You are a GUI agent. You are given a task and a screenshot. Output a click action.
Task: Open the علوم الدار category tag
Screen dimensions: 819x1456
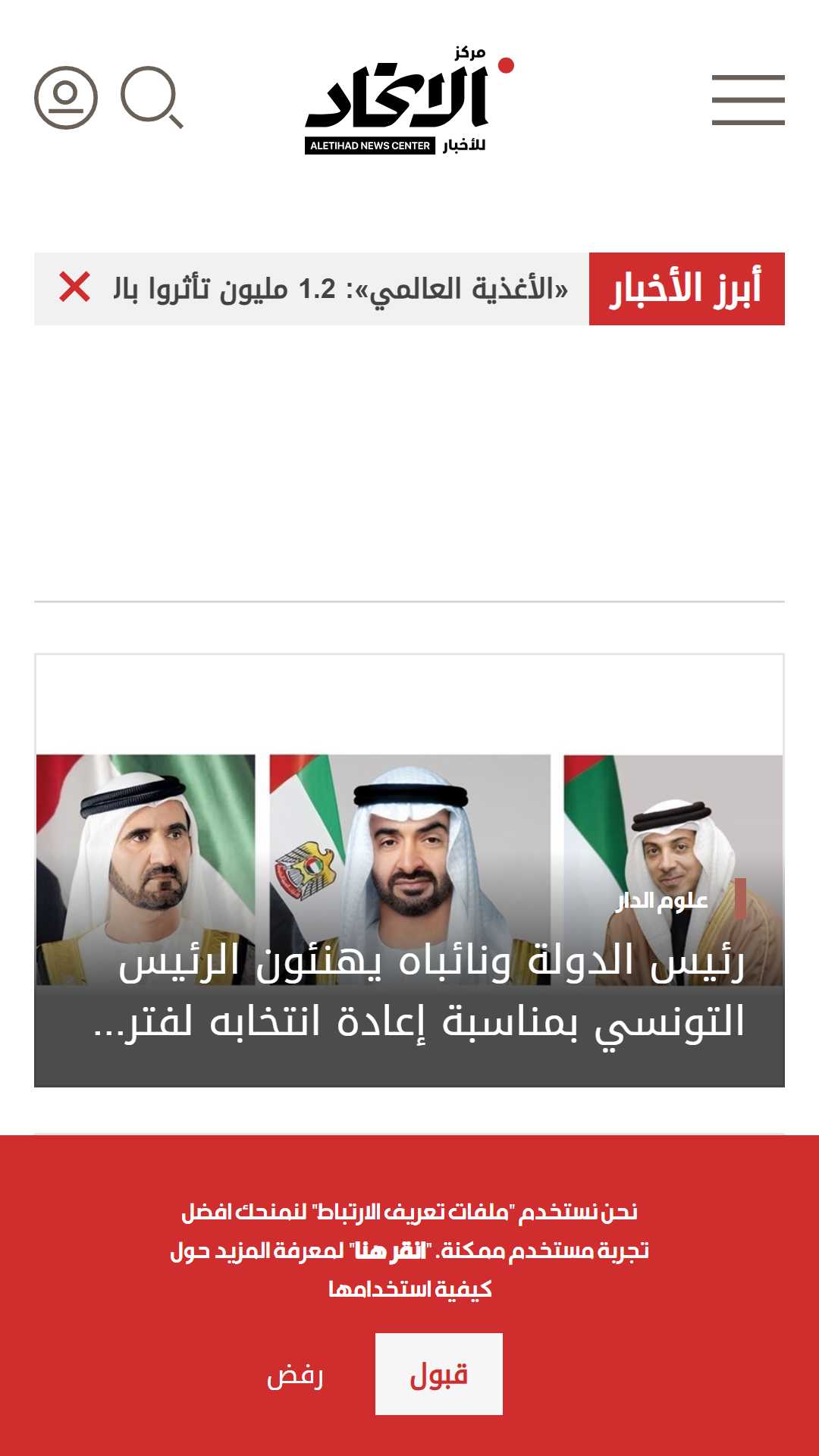click(662, 900)
